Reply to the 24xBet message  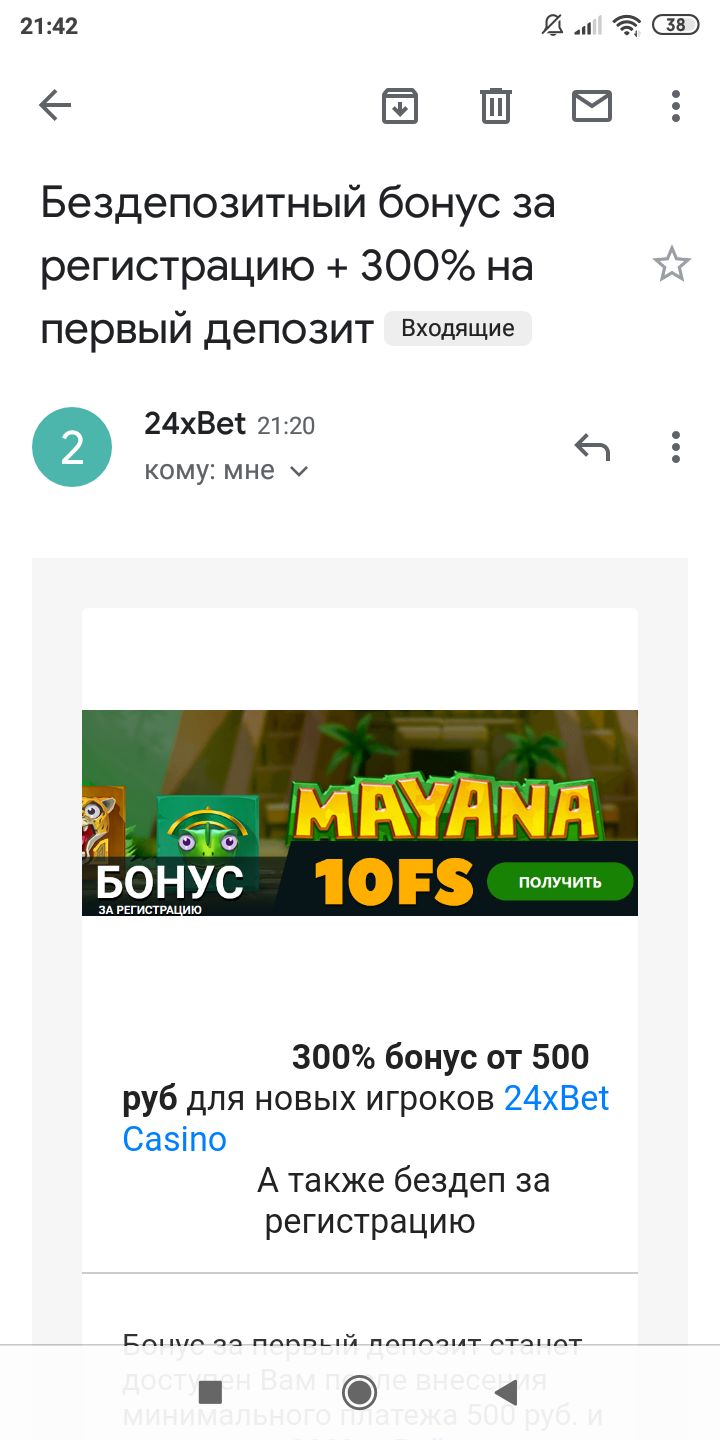pyautogui.click(x=592, y=447)
